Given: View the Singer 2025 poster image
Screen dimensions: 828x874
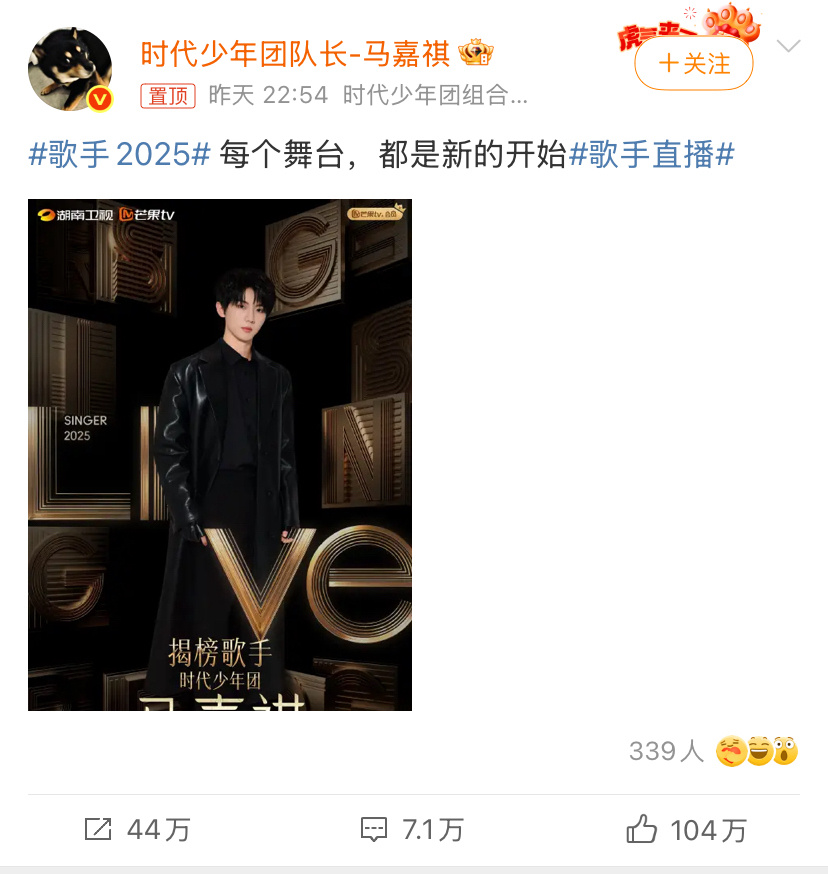Looking at the screenshot, I should (220, 455).
